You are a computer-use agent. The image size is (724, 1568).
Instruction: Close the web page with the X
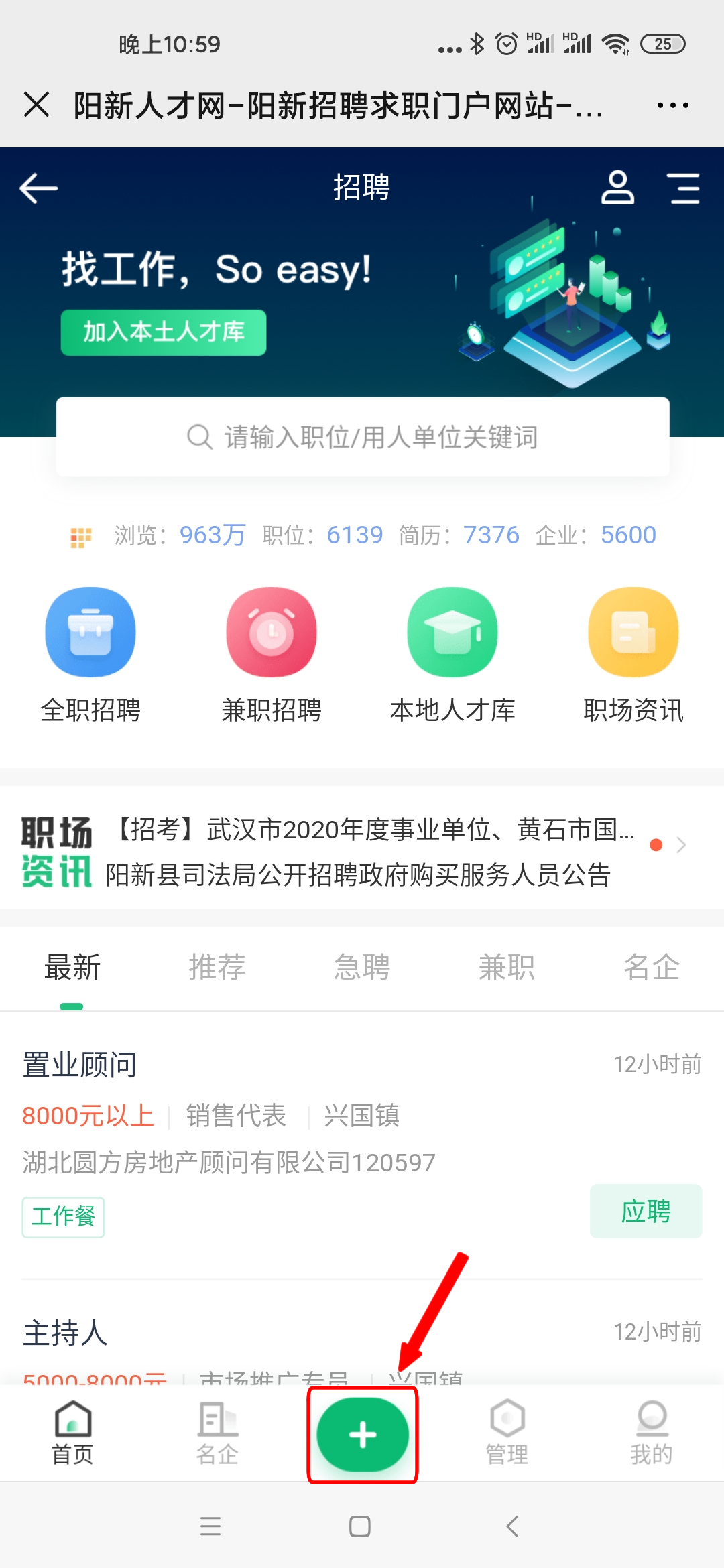pos(36,105)
